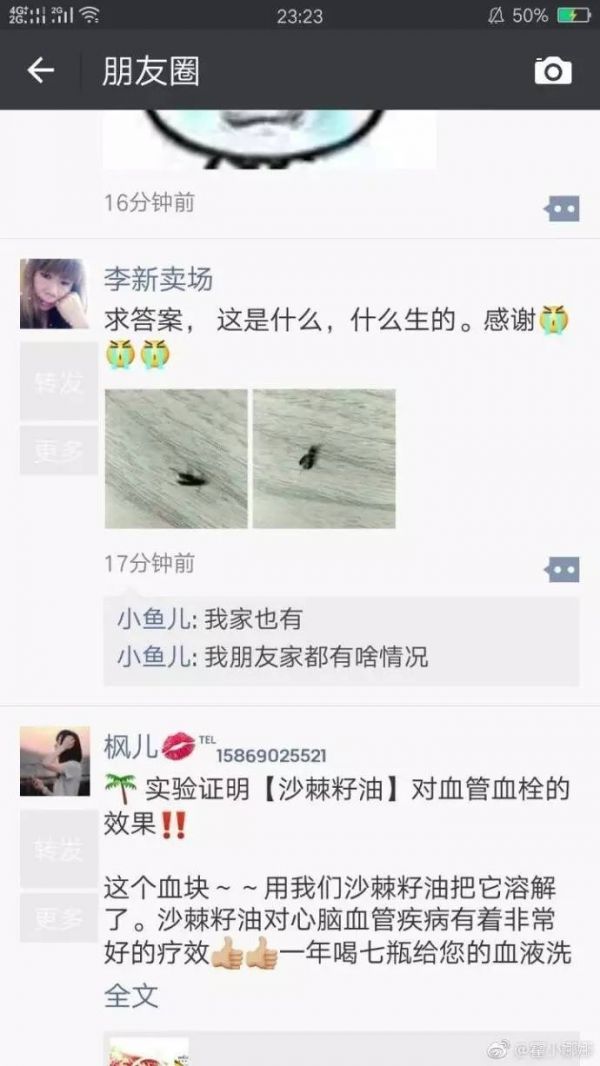
Task: Open comment menu for the 16分钟前 post
Action: click(562, 209)
